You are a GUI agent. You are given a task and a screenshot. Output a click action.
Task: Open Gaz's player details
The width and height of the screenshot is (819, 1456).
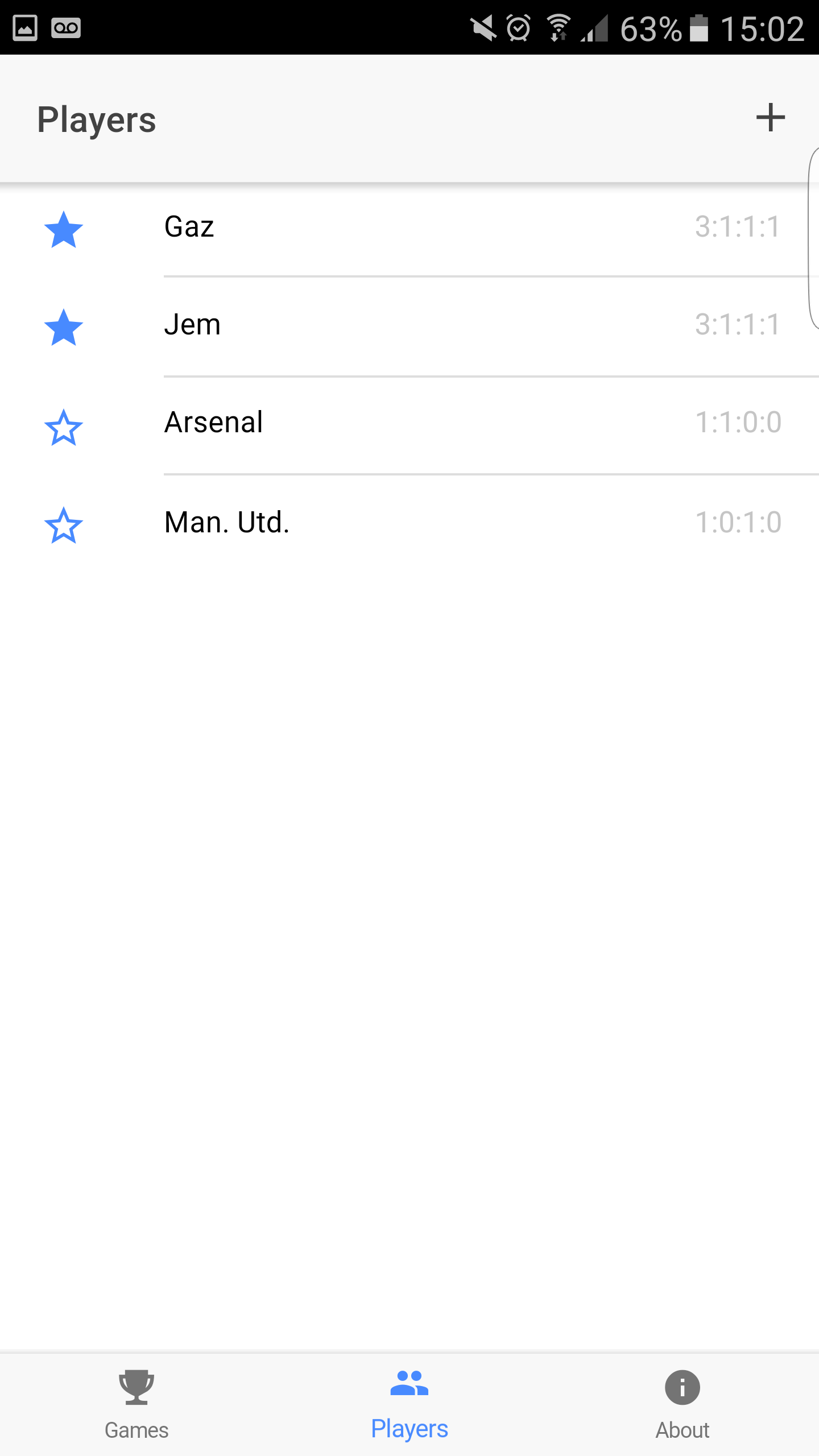pyautogui.click(x=409, y=227)
